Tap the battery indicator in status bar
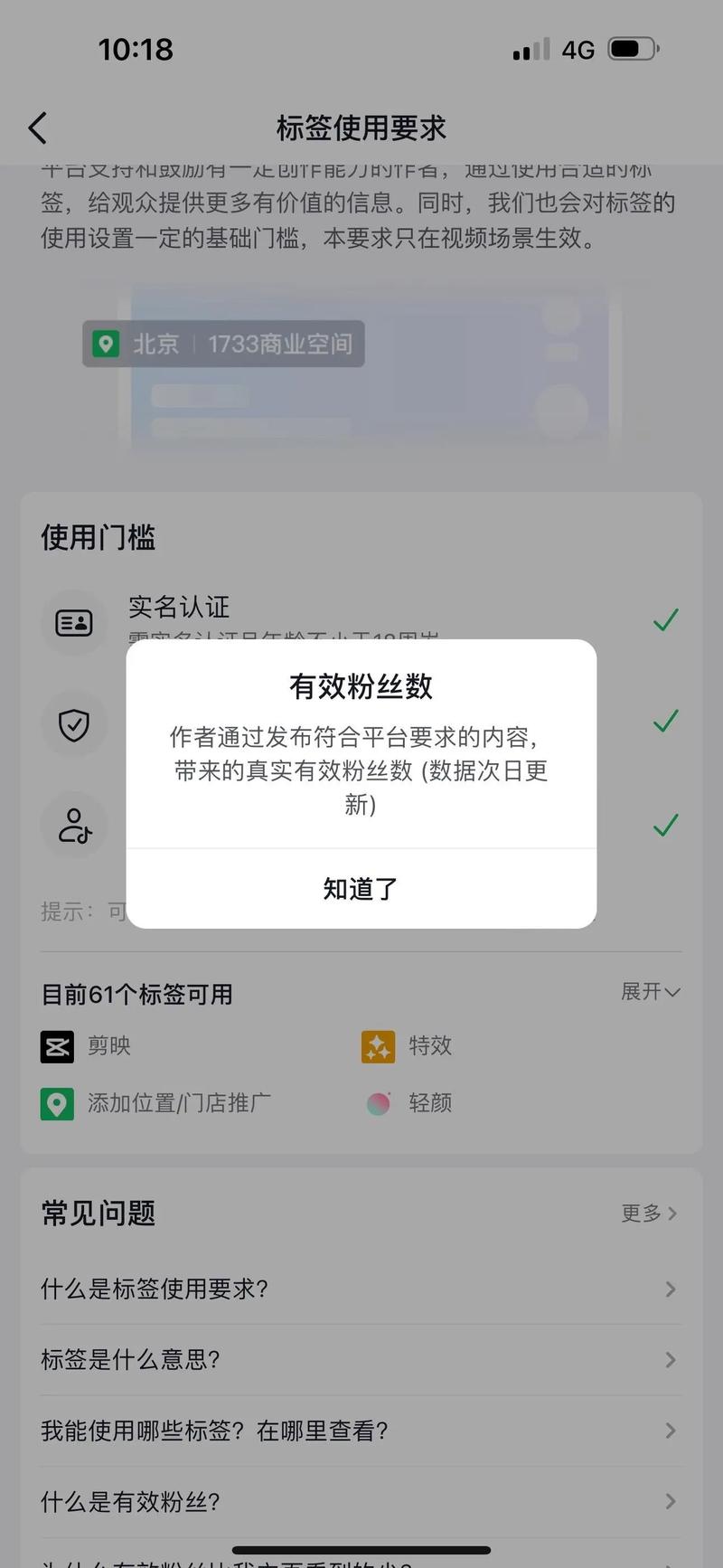The image size is (723, 1568). 633,49
